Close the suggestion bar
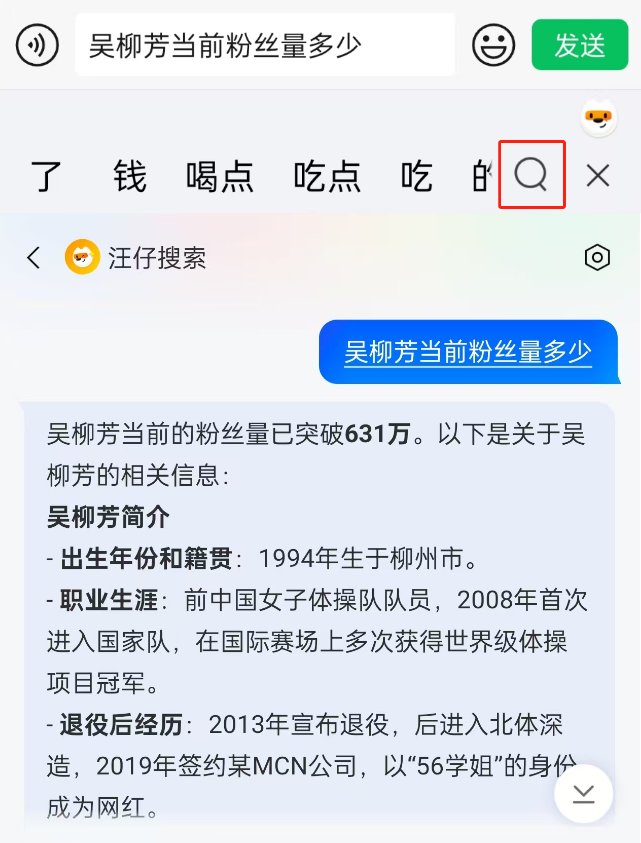 [598, 176]
